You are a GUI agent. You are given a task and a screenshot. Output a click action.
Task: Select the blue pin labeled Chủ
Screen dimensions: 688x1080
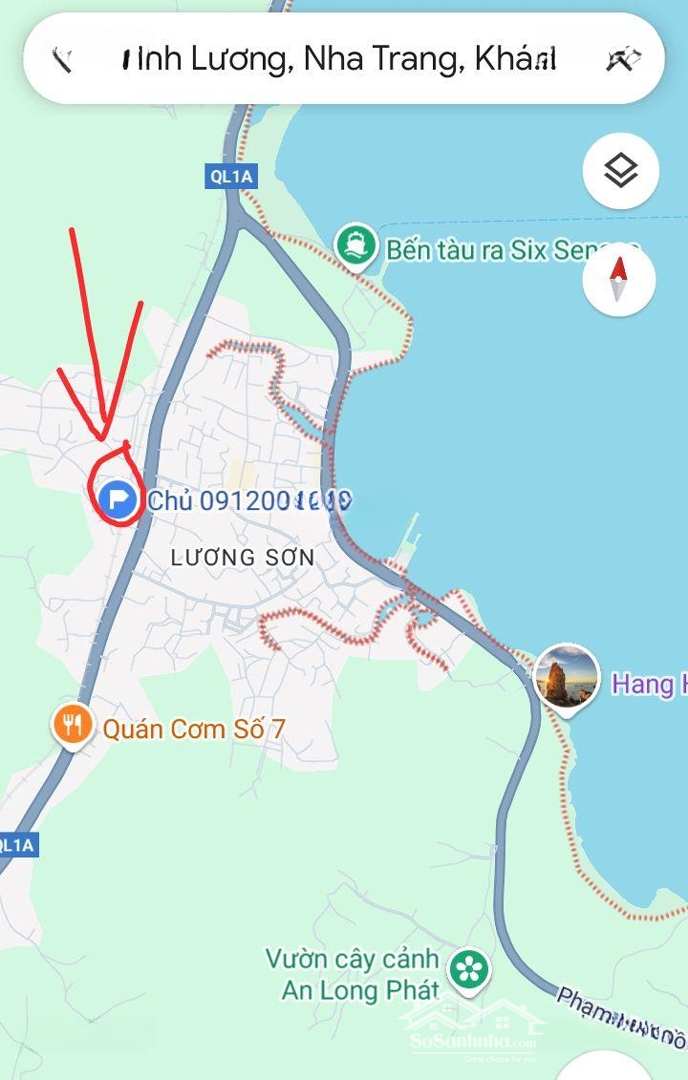tap(118, 498)
